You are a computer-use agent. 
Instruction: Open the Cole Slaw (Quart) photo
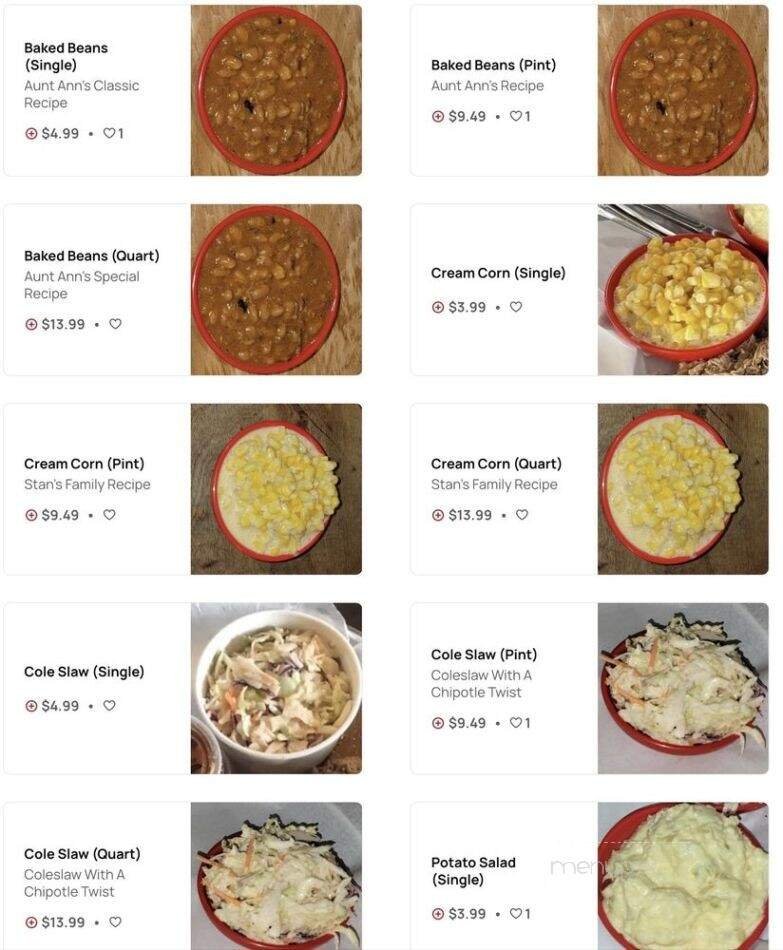click(275, 875)
